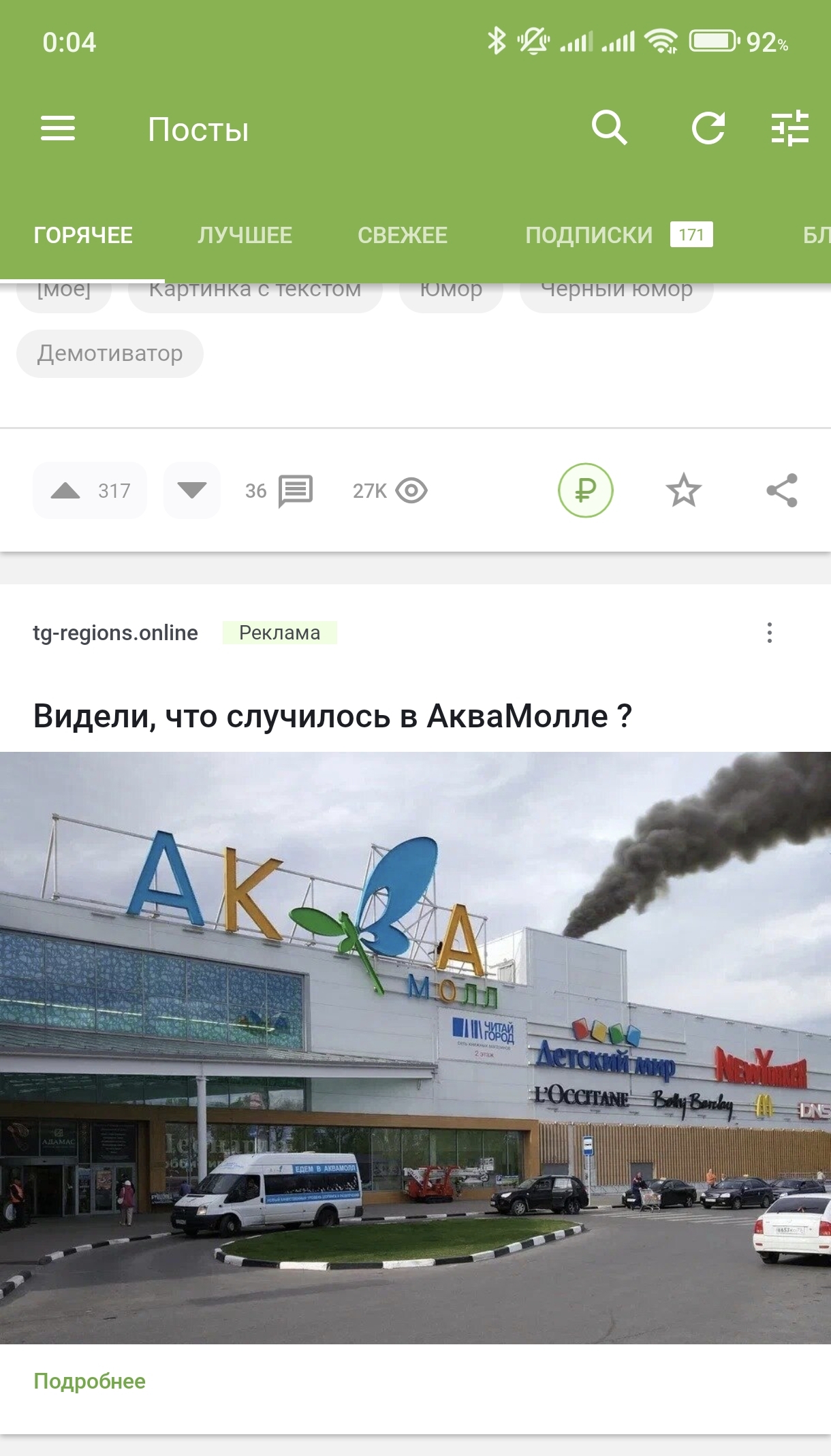This screenshot has width=831, height=1456.
Task: Open the 36 comments on the post
Action: click(x=279, y=490)
